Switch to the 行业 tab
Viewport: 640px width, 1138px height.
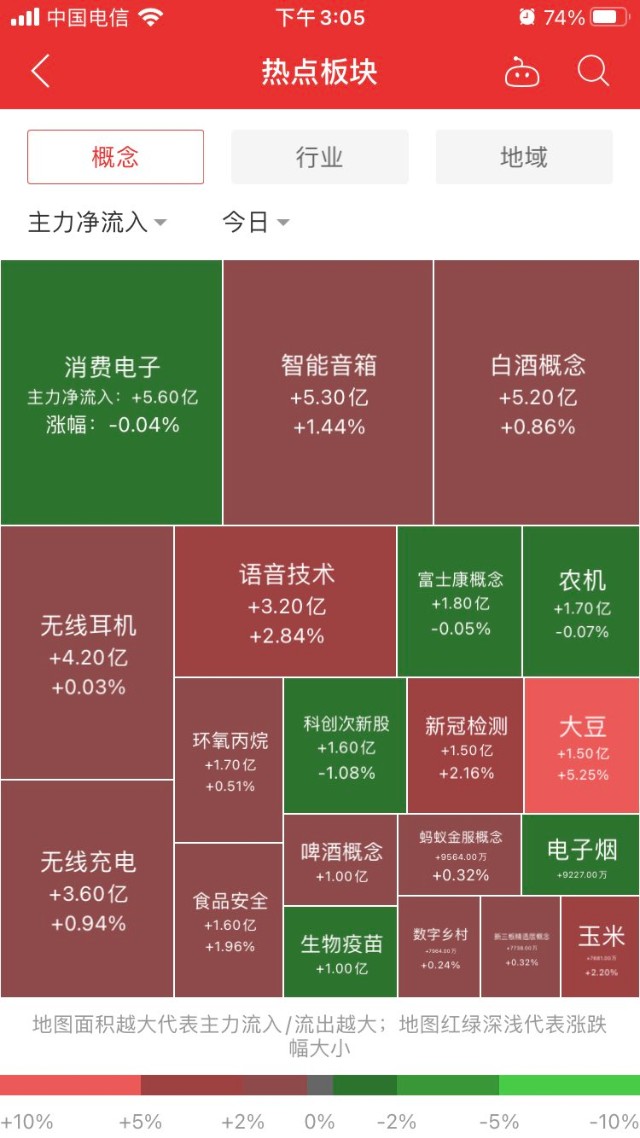tap(319, 157)
